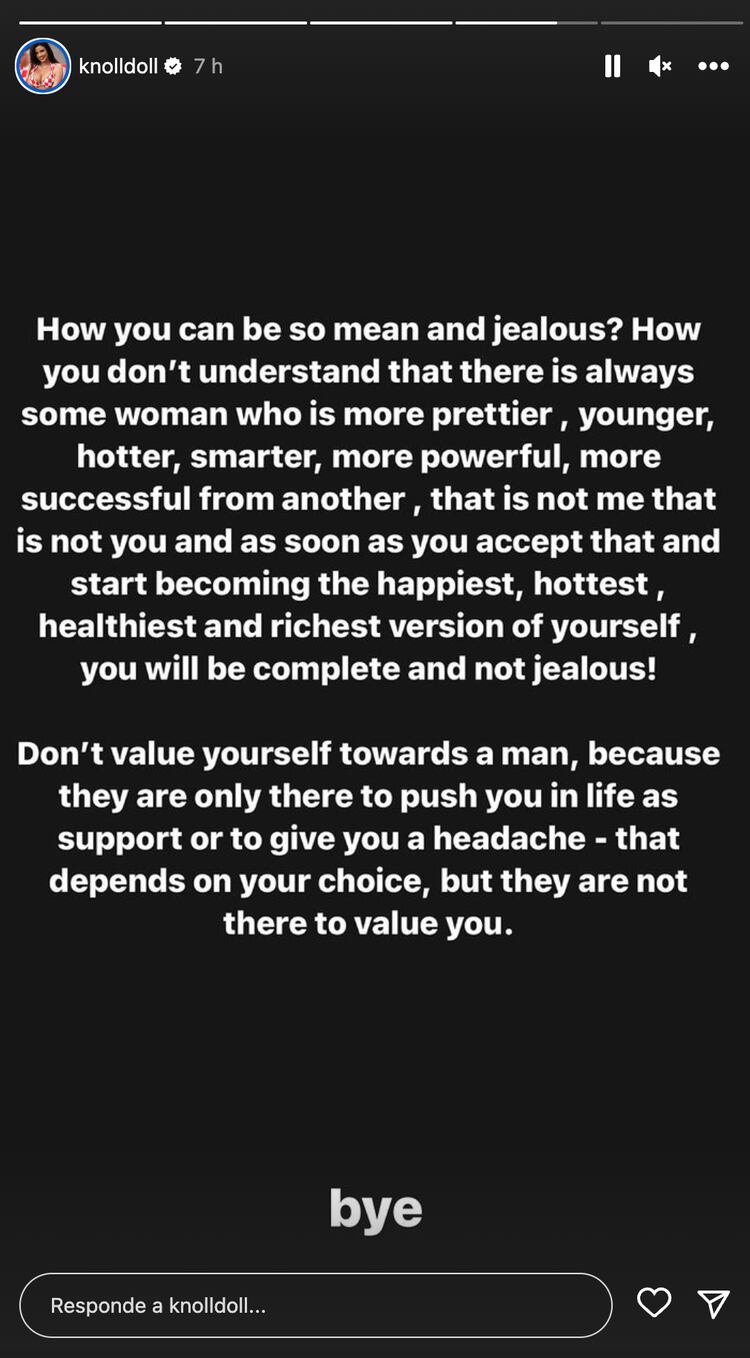The width and height of the screenshot is (750, 1358).
Task: Open the three-dot options menu
Action: pyautogui.click(x=713, y=66)
